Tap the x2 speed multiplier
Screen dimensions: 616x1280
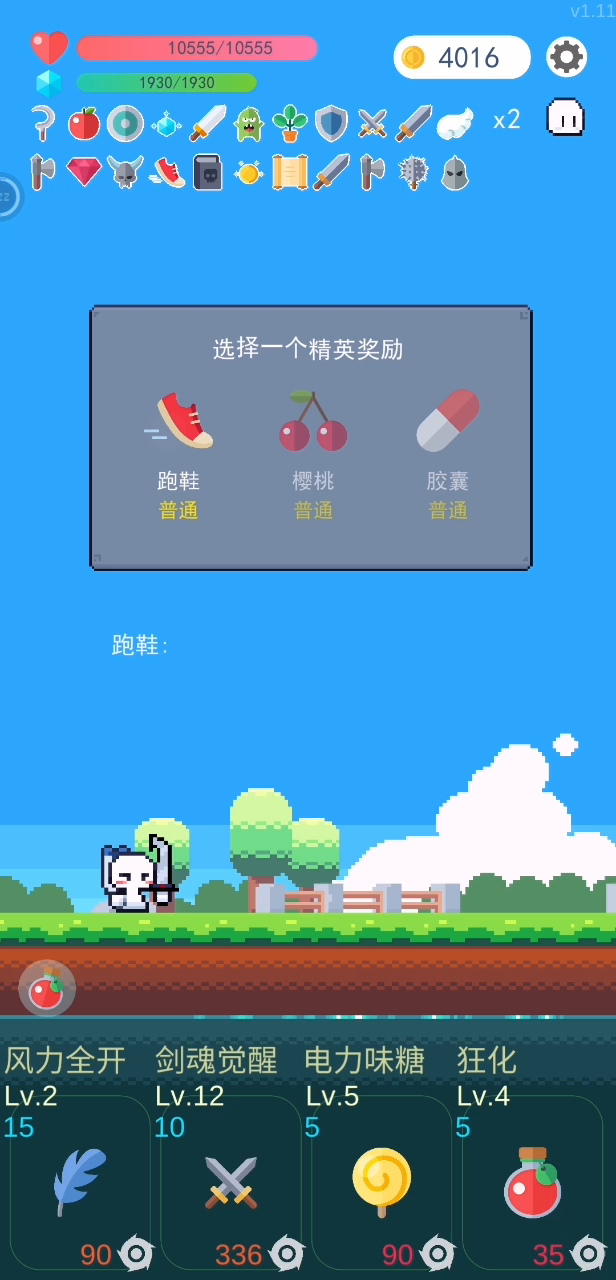(507, 120)
